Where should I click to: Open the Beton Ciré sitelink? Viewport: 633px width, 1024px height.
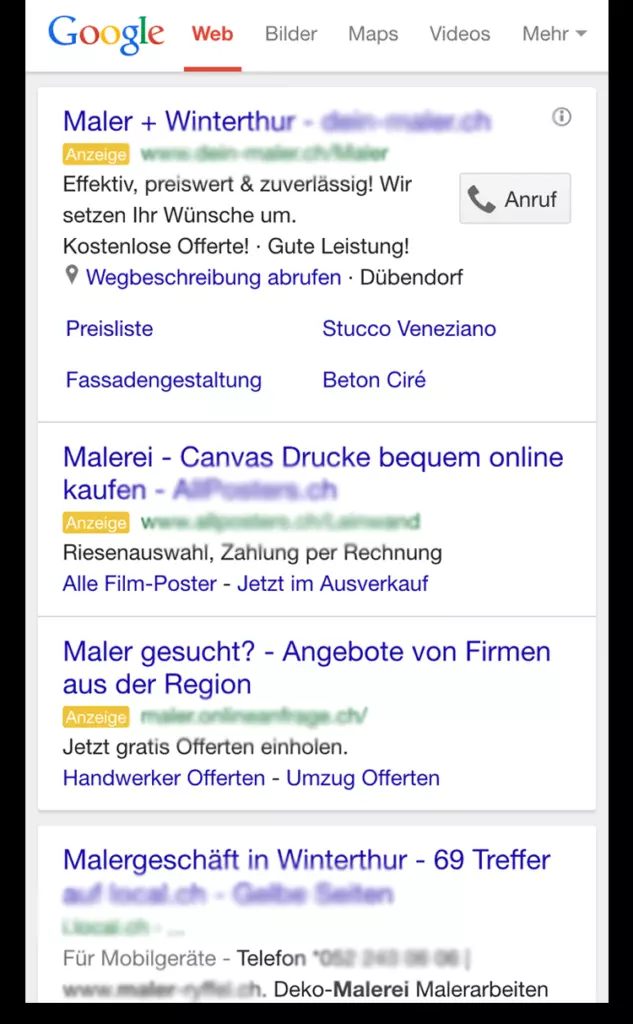point(373,380)
